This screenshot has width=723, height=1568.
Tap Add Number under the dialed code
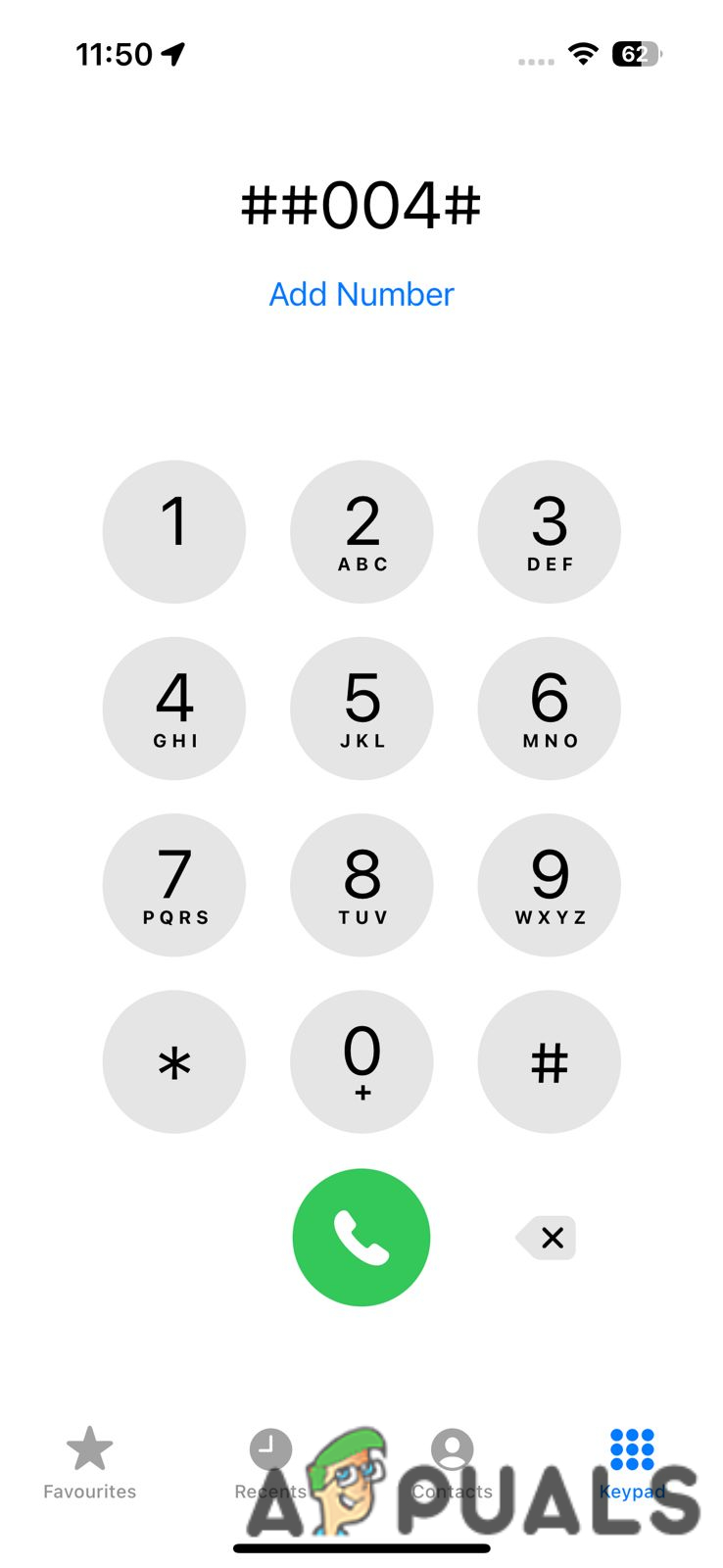pyautogui.click(x=361, y=294)
